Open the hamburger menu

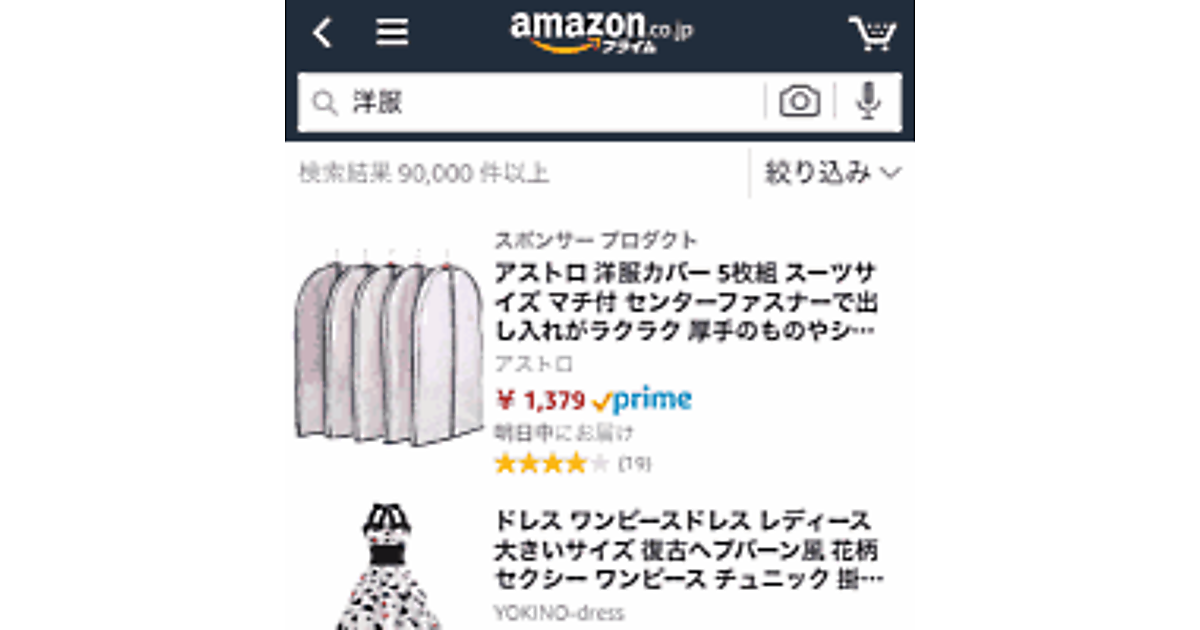pyautogui.click(x=392, y=33)
